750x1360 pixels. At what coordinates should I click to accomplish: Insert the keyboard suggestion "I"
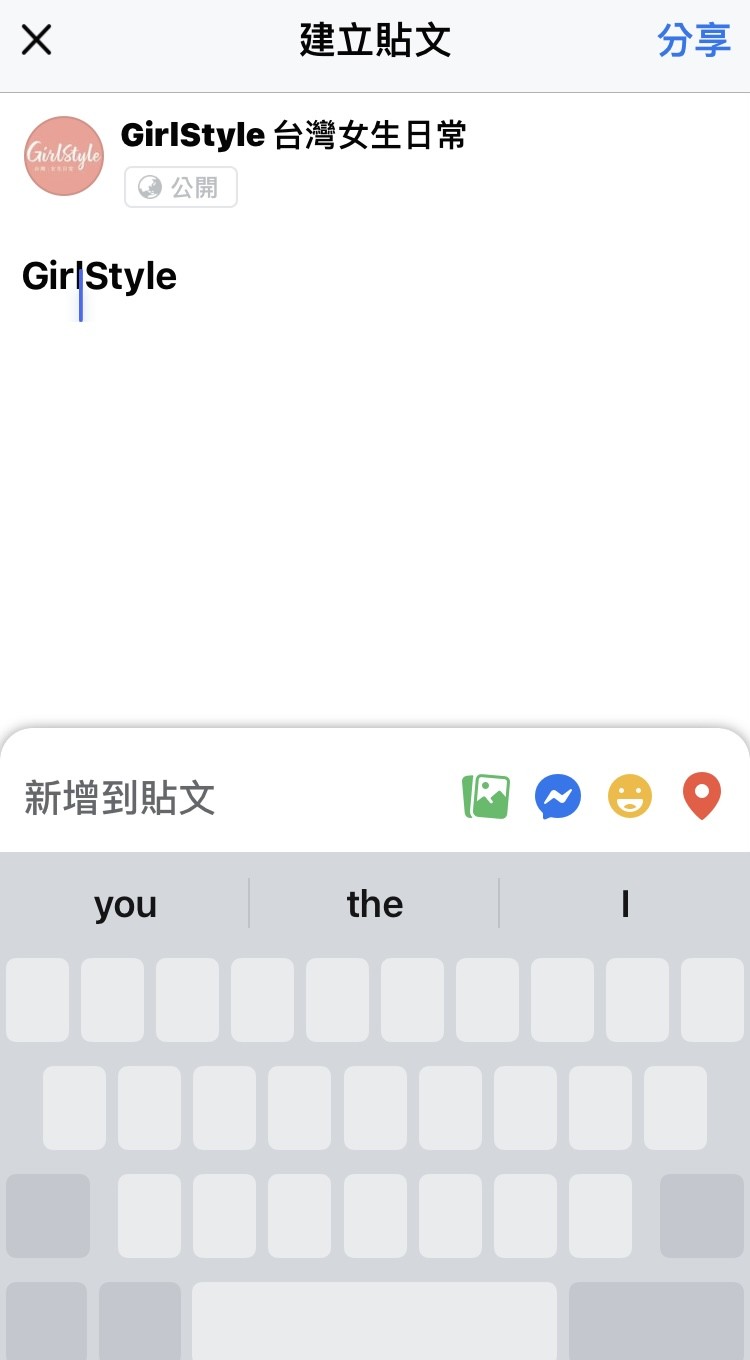[624, 904]
